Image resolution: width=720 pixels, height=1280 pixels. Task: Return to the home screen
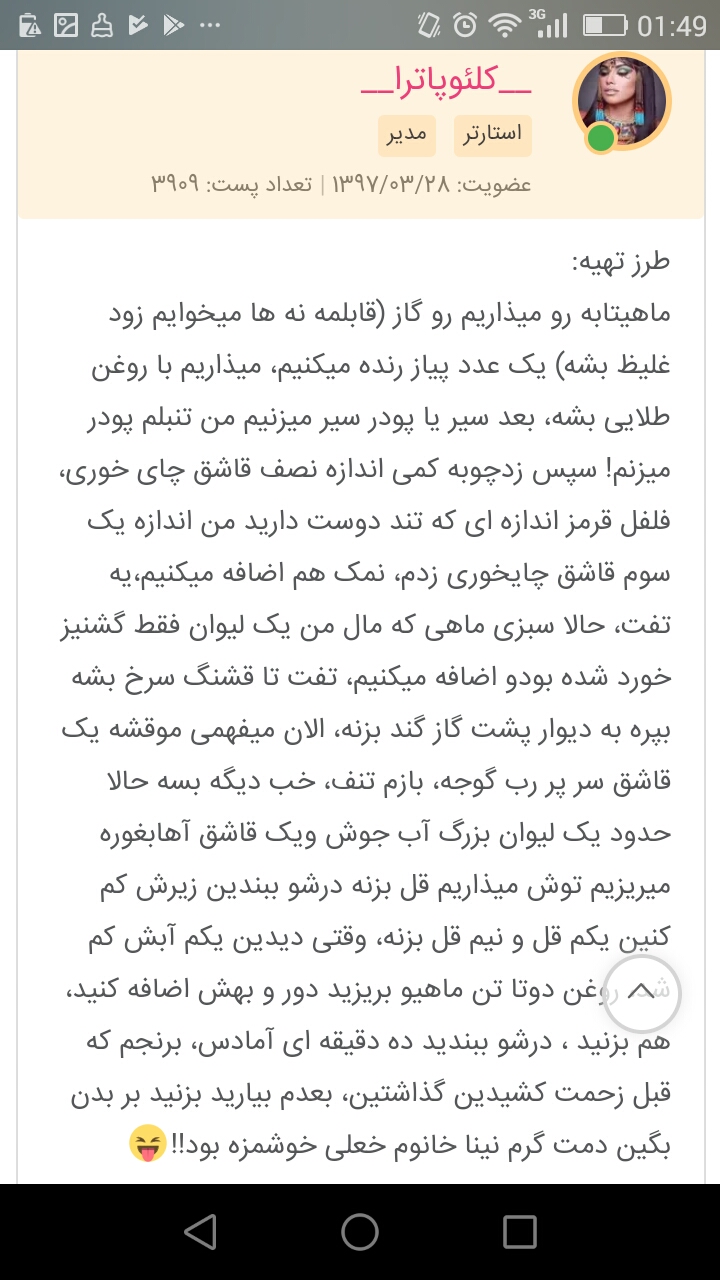coord(360,1232)
